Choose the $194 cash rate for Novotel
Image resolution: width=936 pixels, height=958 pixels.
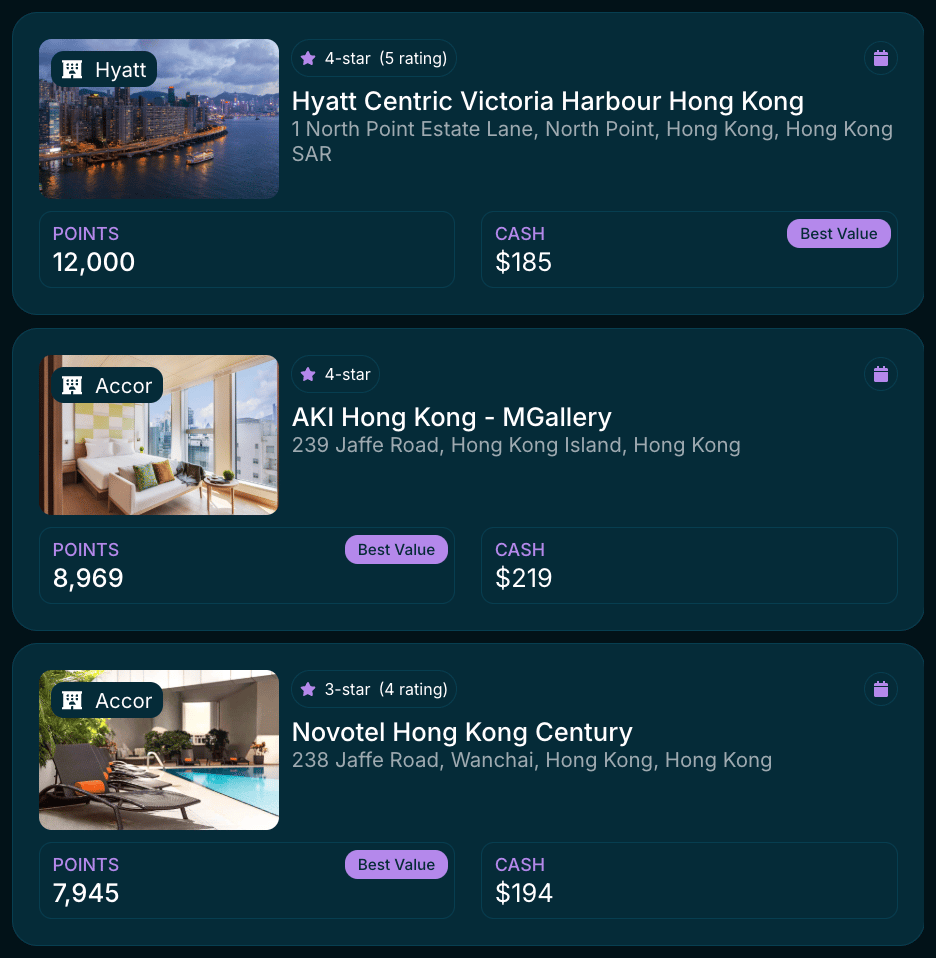pos(688,880)
